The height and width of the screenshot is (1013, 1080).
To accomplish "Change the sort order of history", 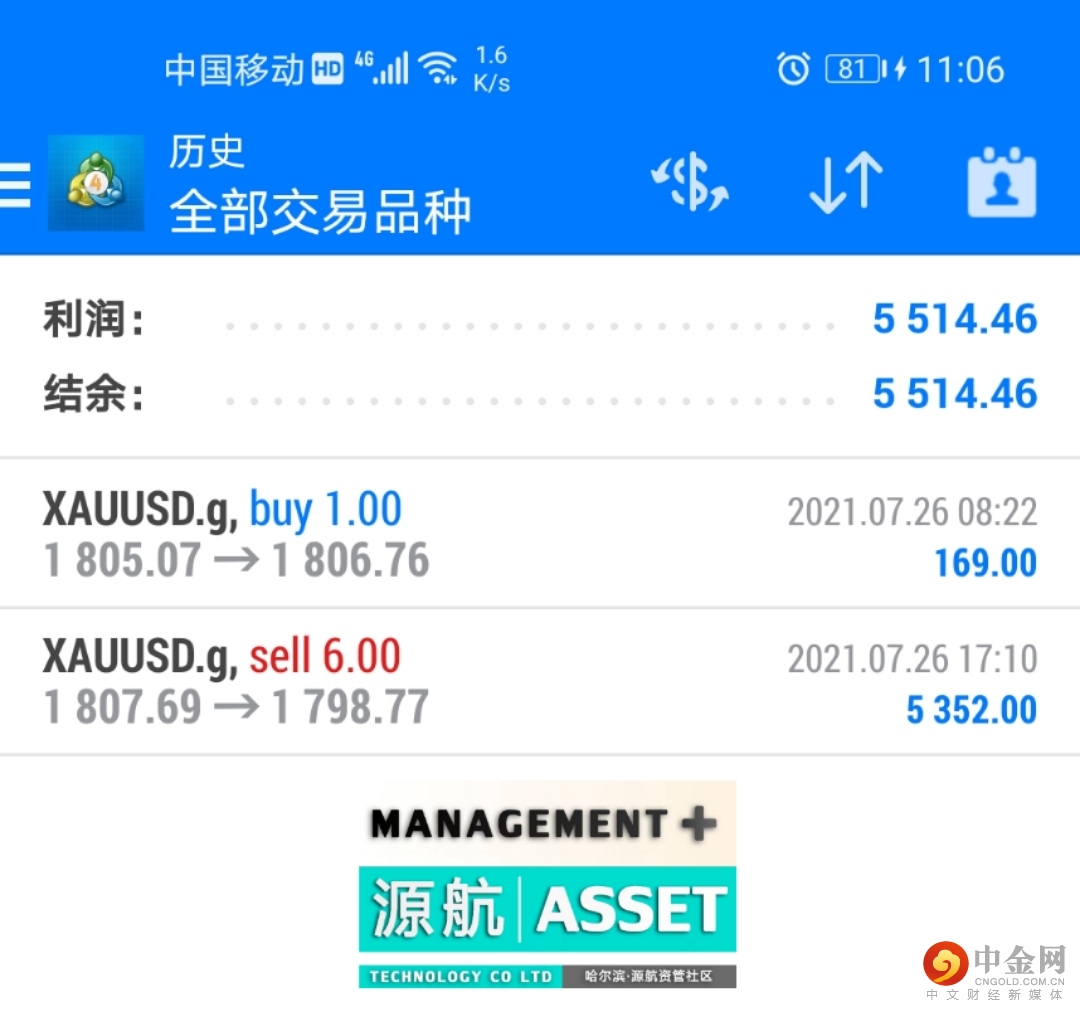I will pos(845,184).
